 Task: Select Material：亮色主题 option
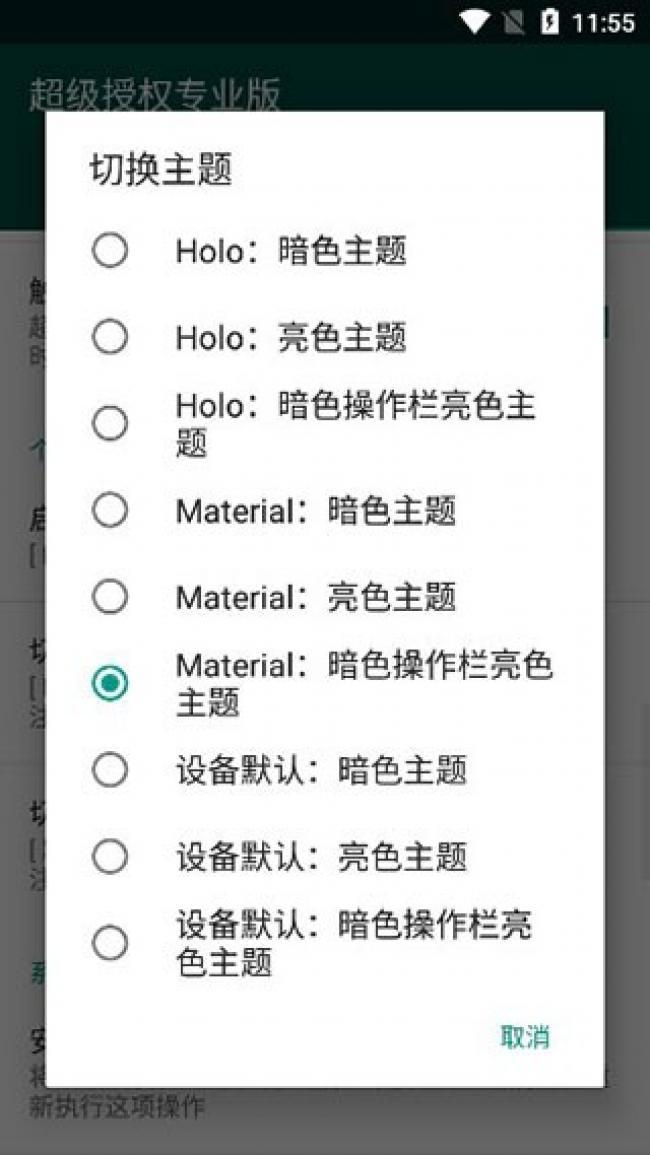[324, 597]
